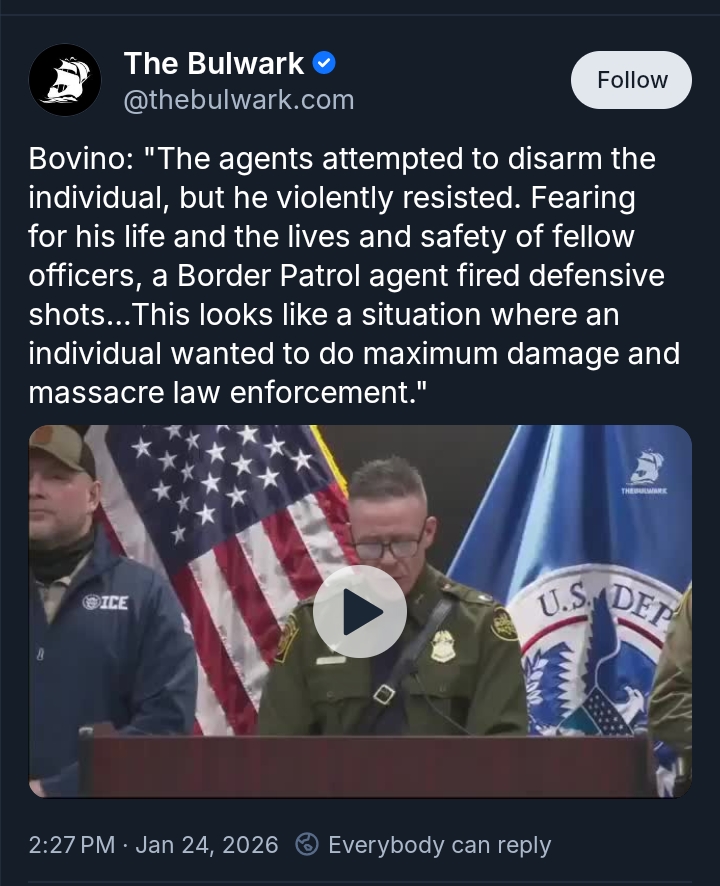Follow The Bulwark account

[631, 80]
